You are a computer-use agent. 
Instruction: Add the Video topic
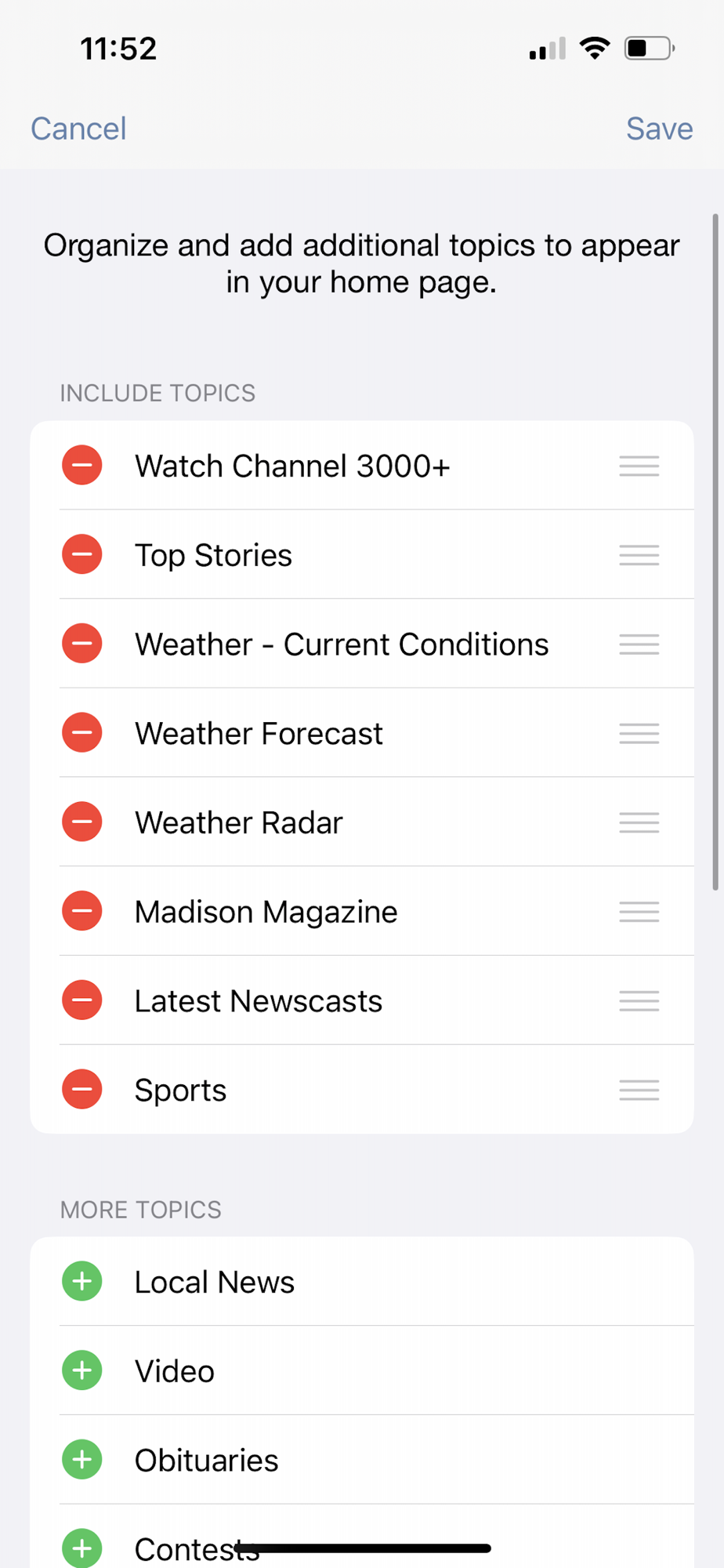point(82,1370)
